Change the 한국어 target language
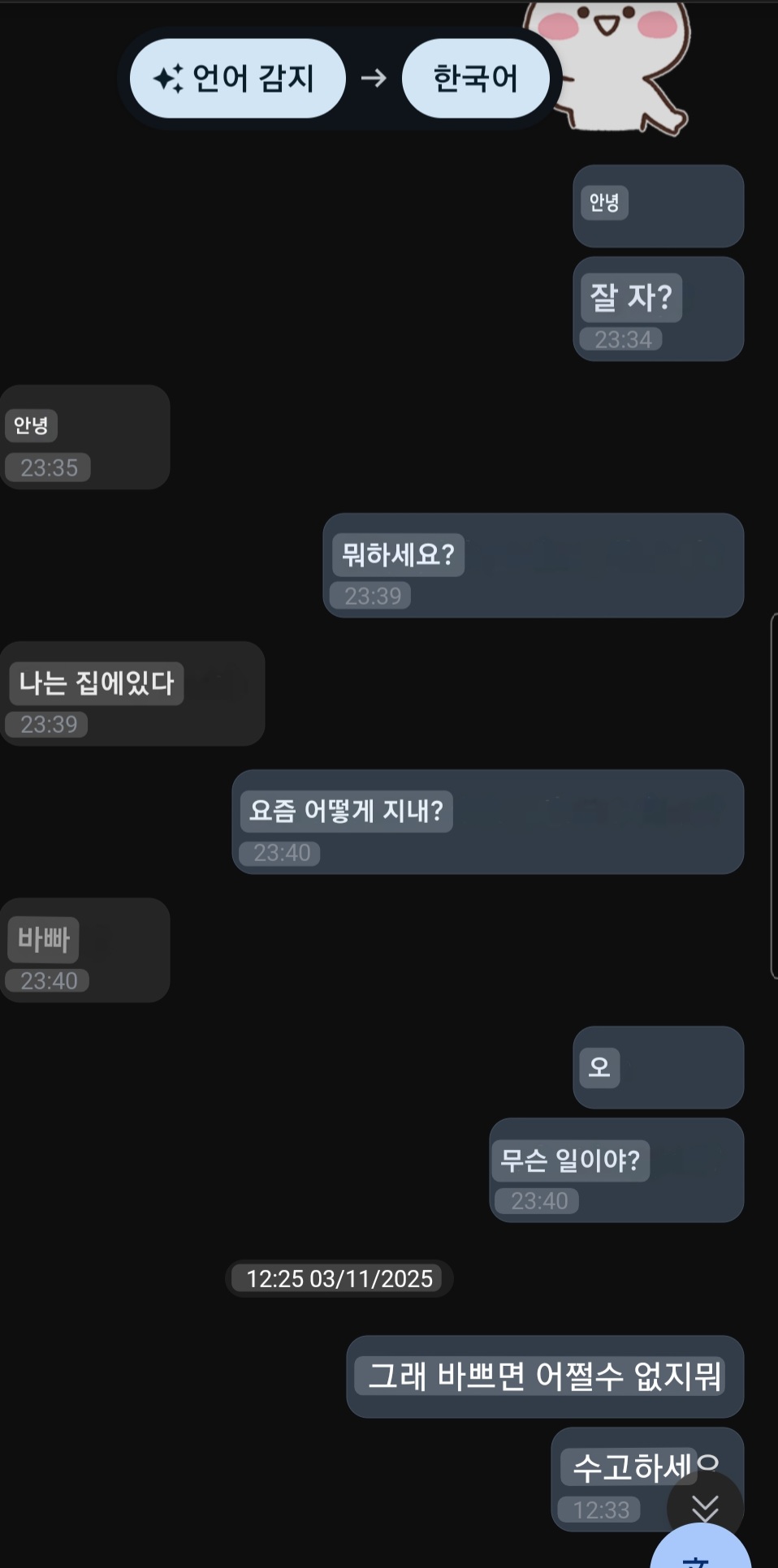This screenshot has width=778, height=1568. coord(475,79)
